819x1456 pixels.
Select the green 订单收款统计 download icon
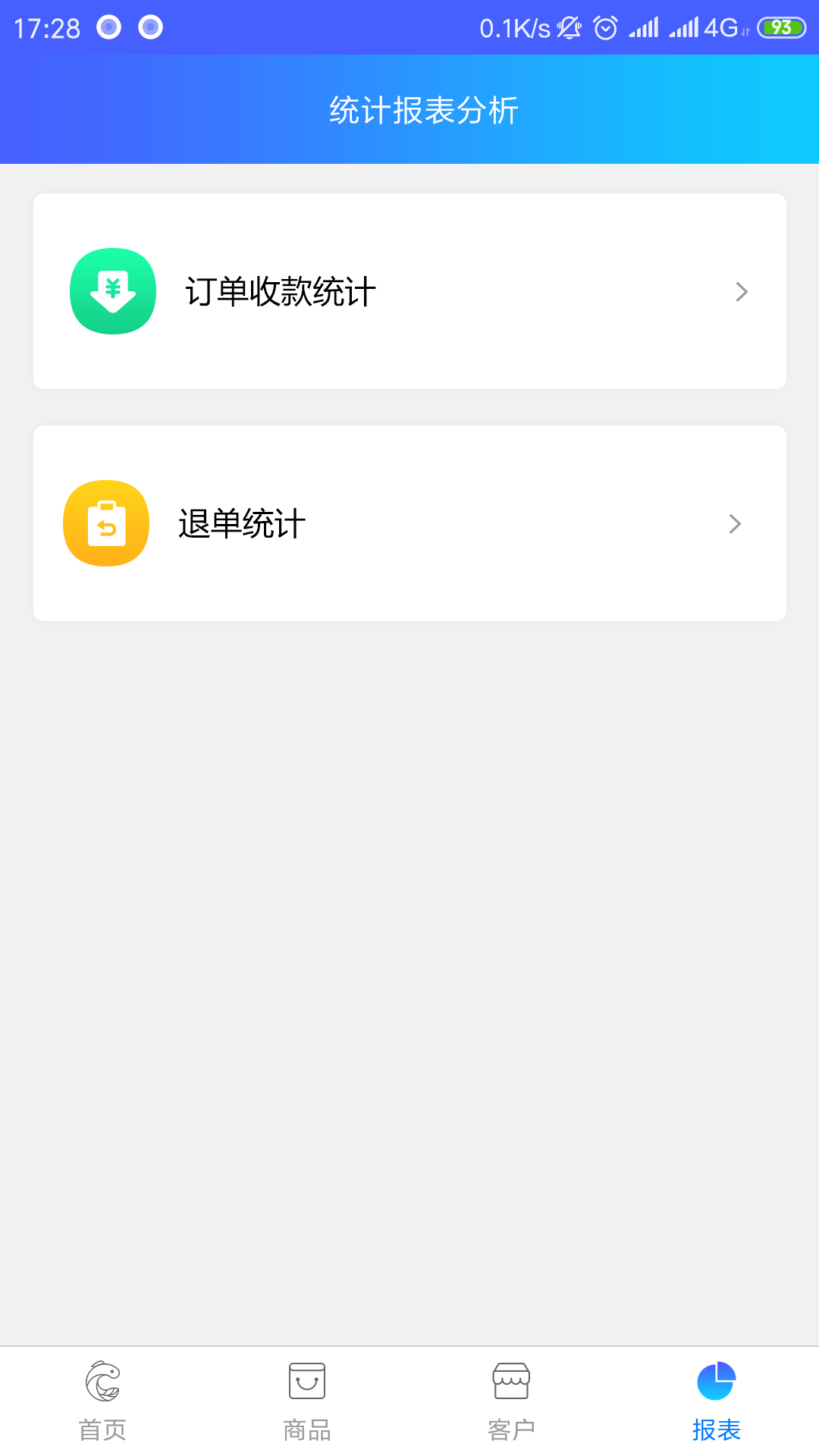[x=112, y=290]
